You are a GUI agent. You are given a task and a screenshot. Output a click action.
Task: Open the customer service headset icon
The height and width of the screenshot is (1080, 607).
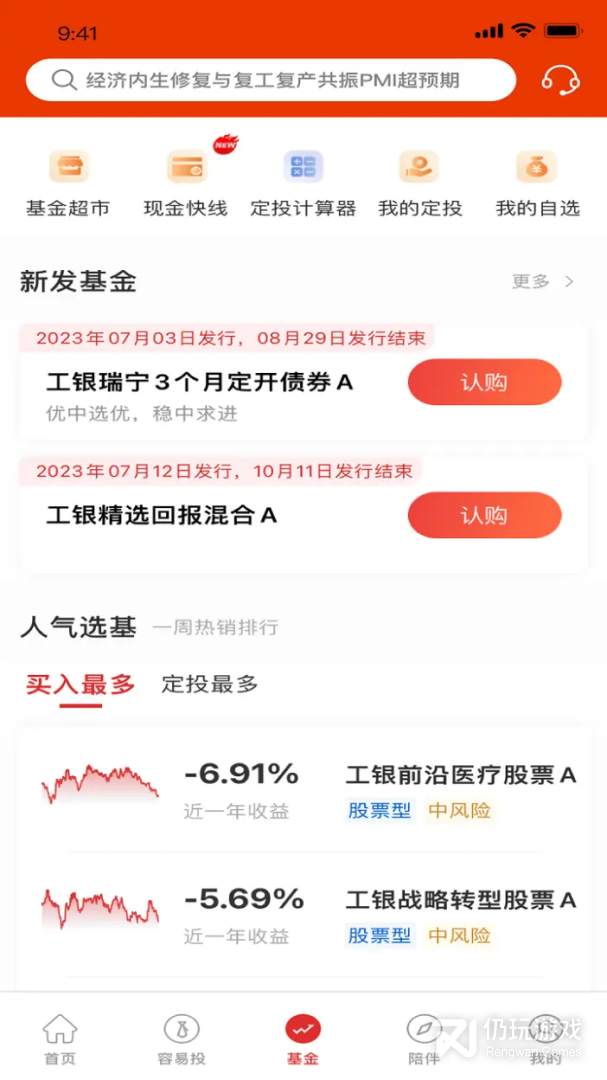click(560, 80)
